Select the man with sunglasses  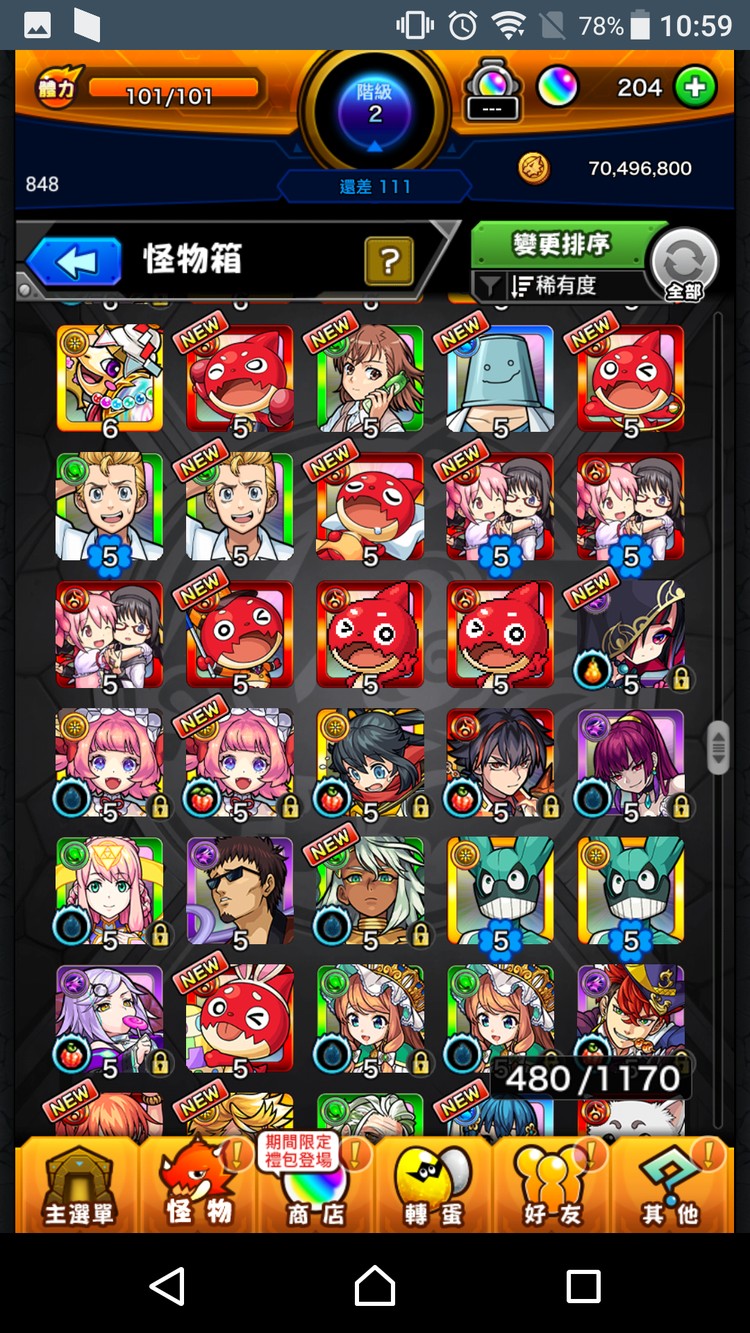point(240,890)
